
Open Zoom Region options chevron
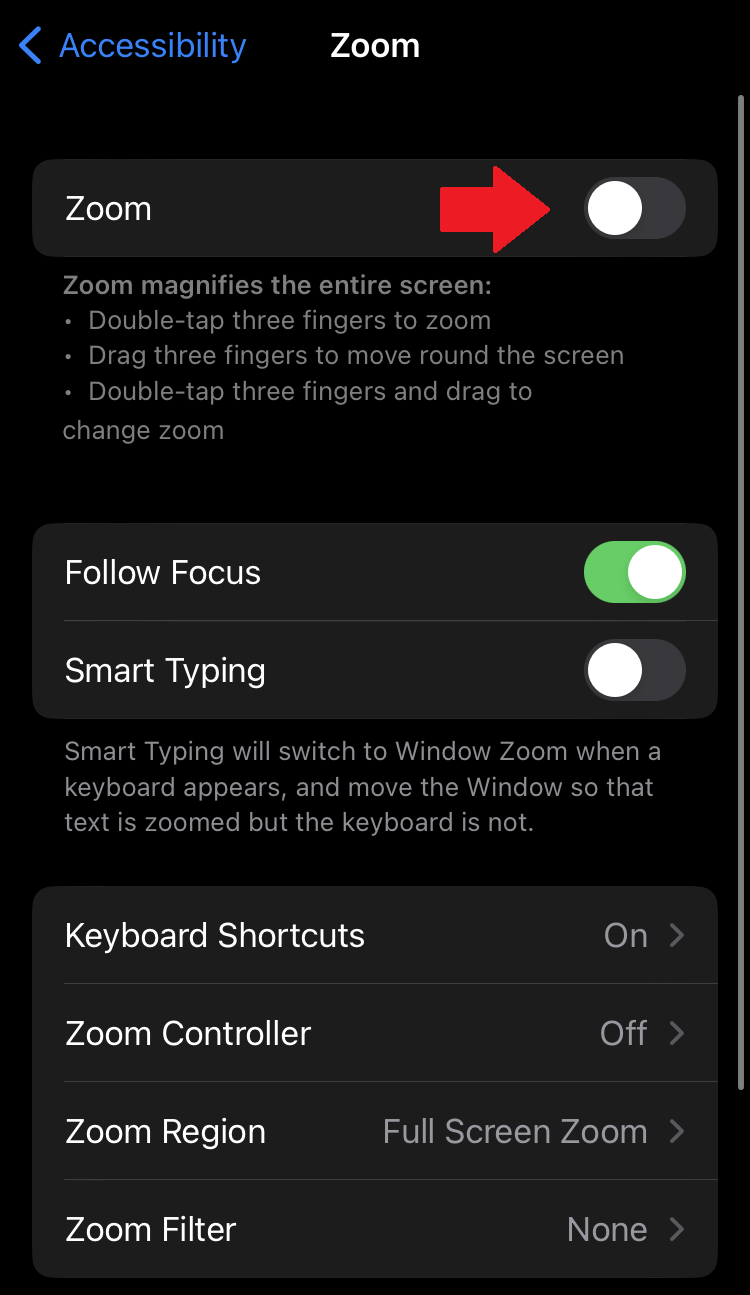(678, 1131)
